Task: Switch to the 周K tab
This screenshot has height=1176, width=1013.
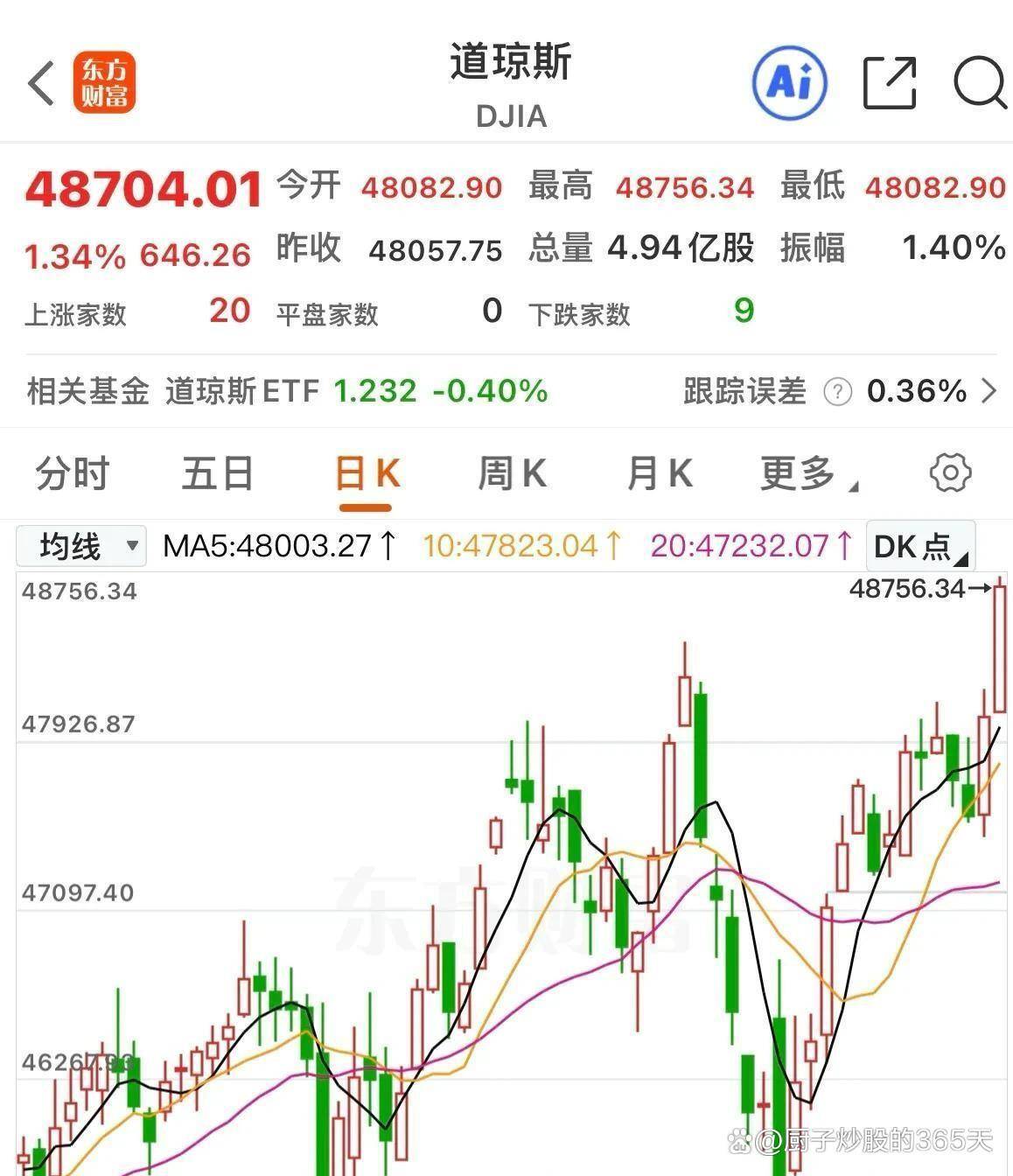Action: point(512,474)
